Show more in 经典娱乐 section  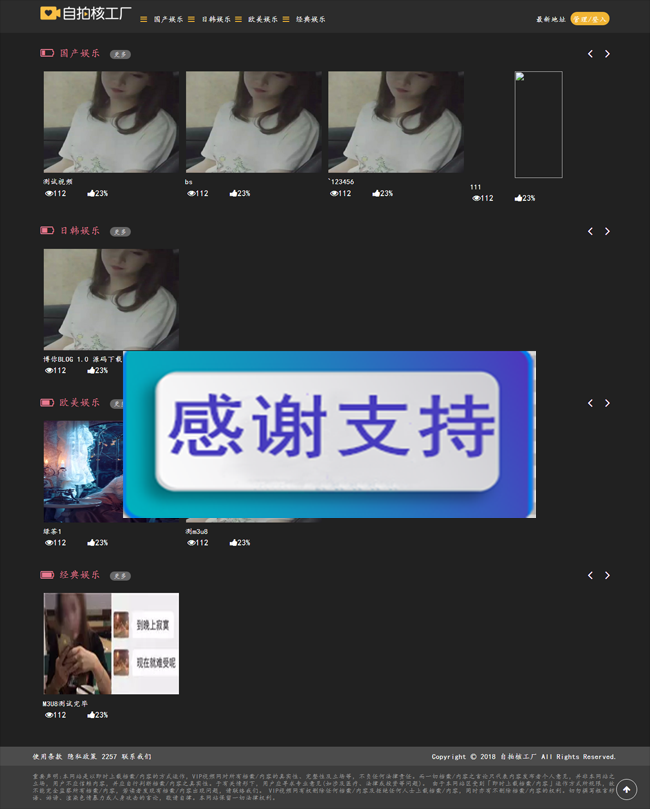(x=120, y=576)
